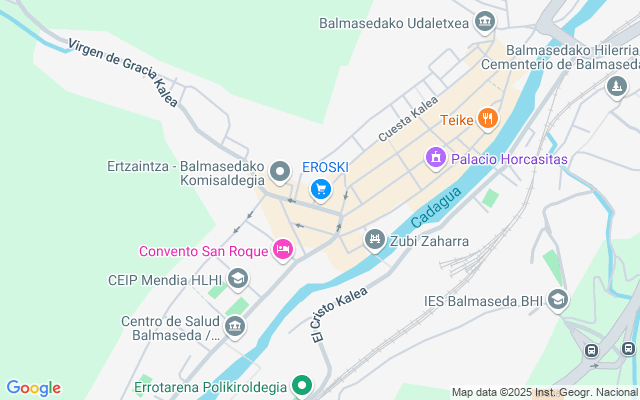The height and width of the screenshot is (400, 640).
Task: Open the Balmasedako Udaletxea town hall pin
Action: coord(486,21)
